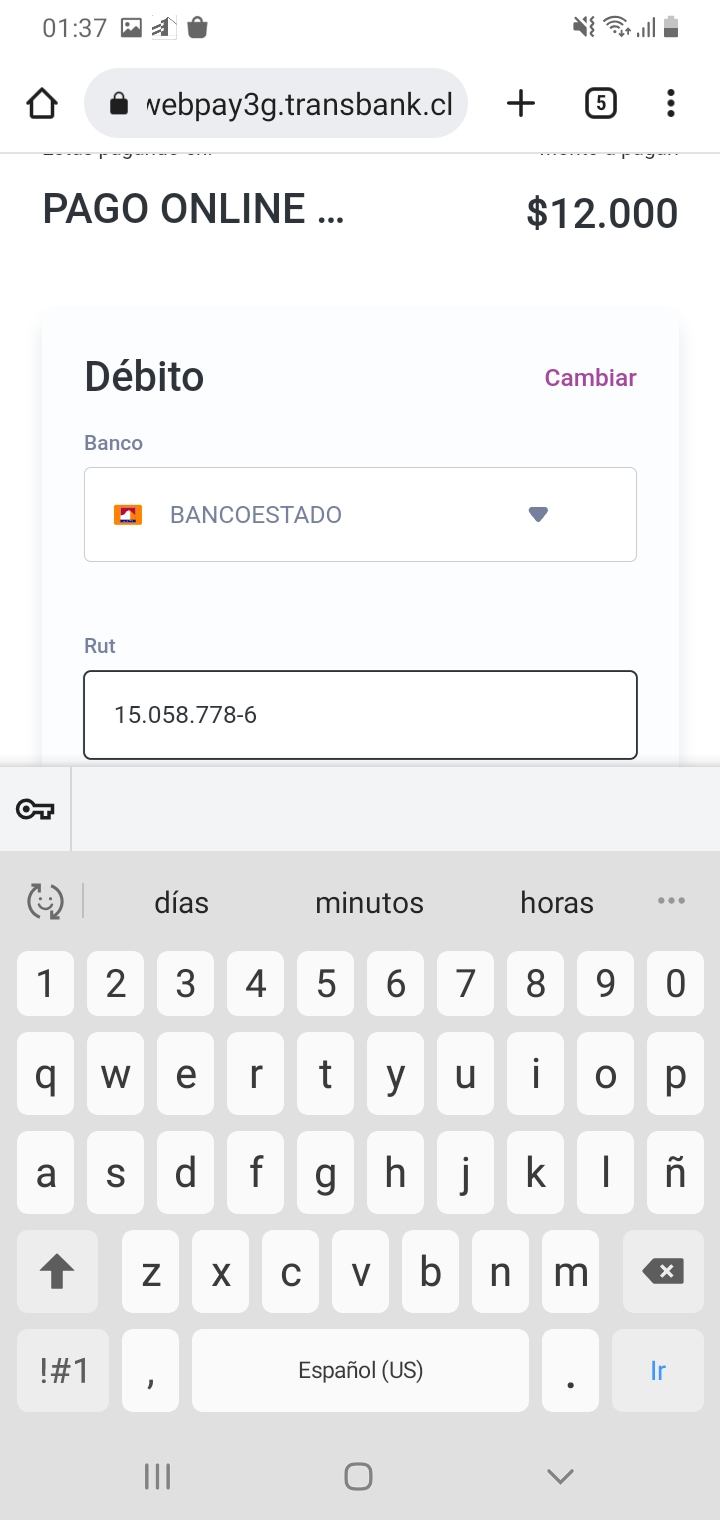Open the browser overflow menu
Viewport: 720px width, 1520px height.
[670, 103]
